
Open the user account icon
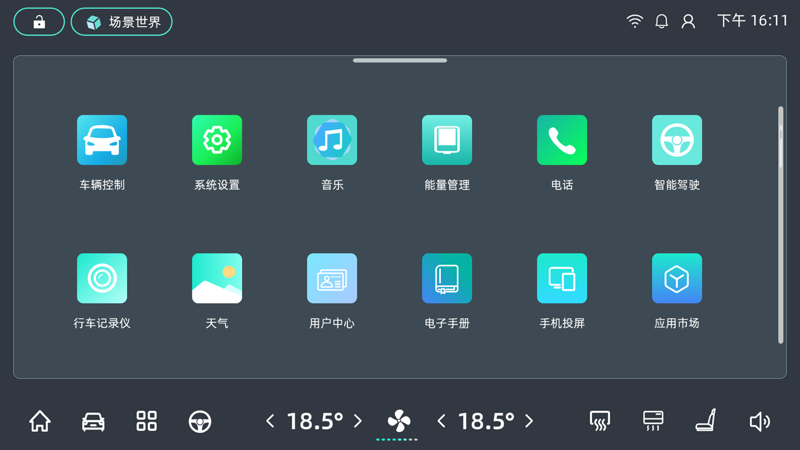pos(688,21)
